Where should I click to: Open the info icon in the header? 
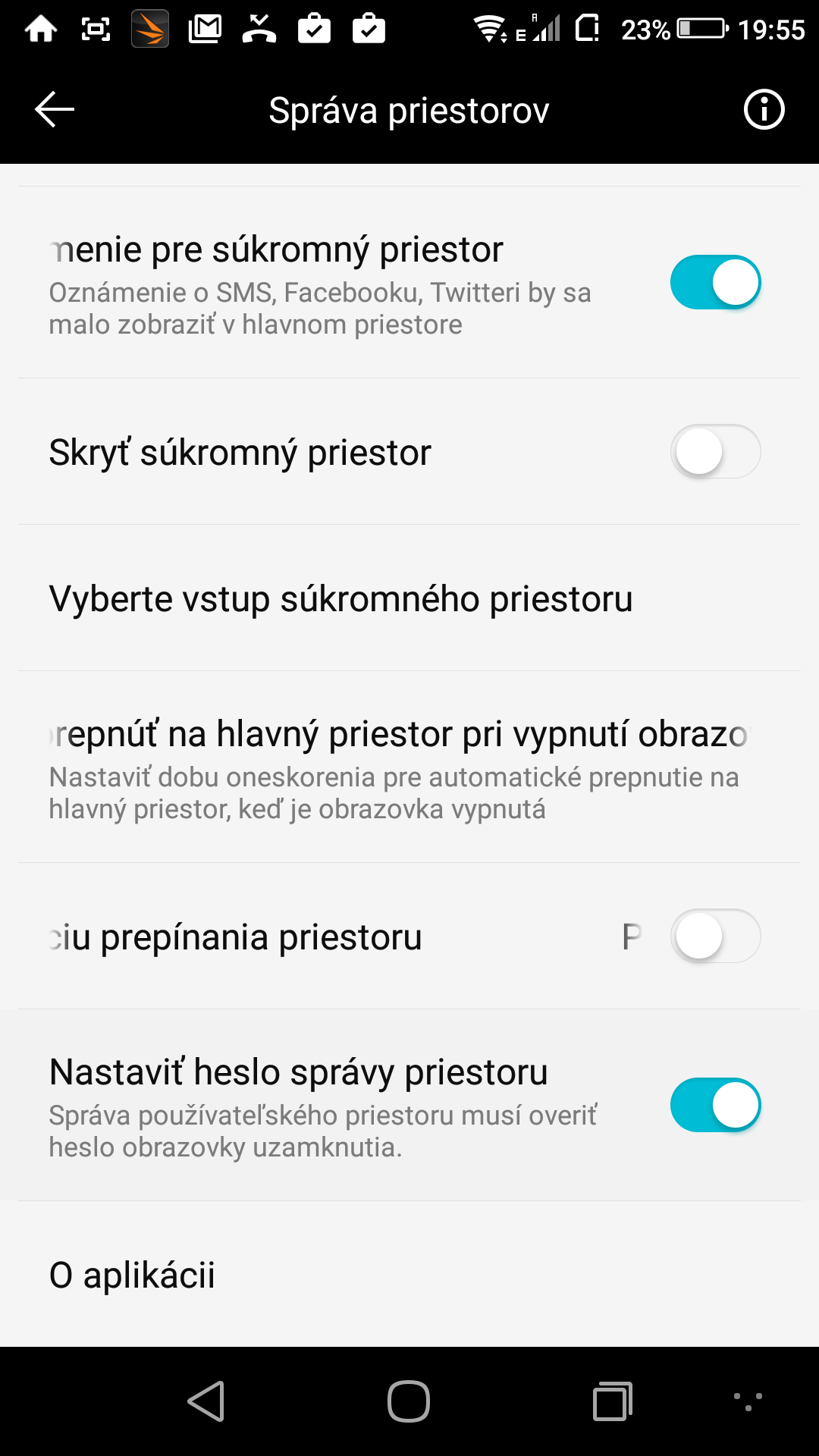coord(764,110)
